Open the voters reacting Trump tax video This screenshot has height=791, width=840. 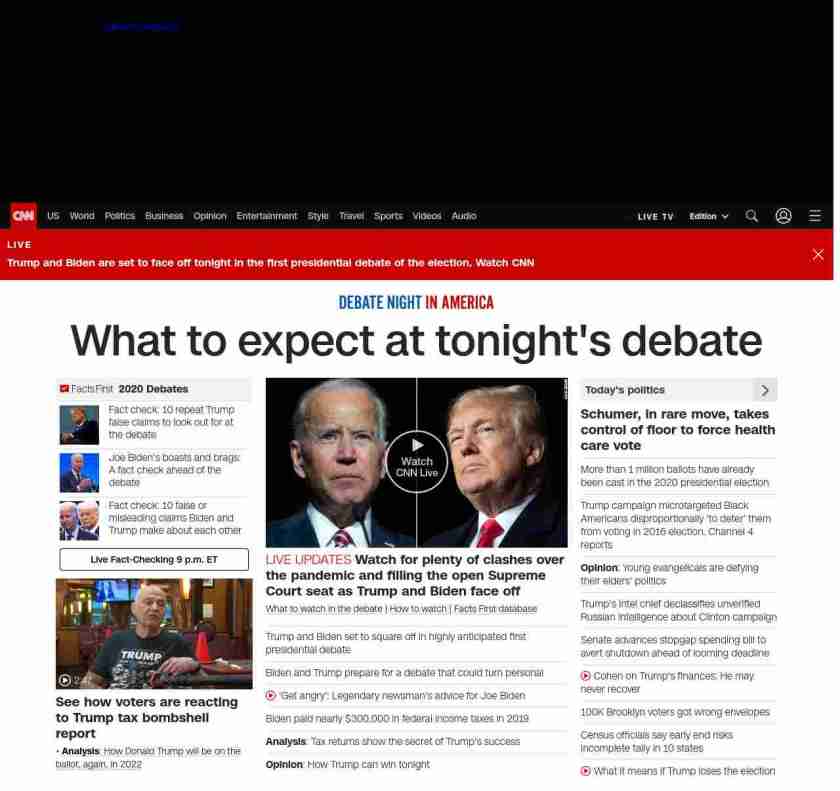point(154,633)
